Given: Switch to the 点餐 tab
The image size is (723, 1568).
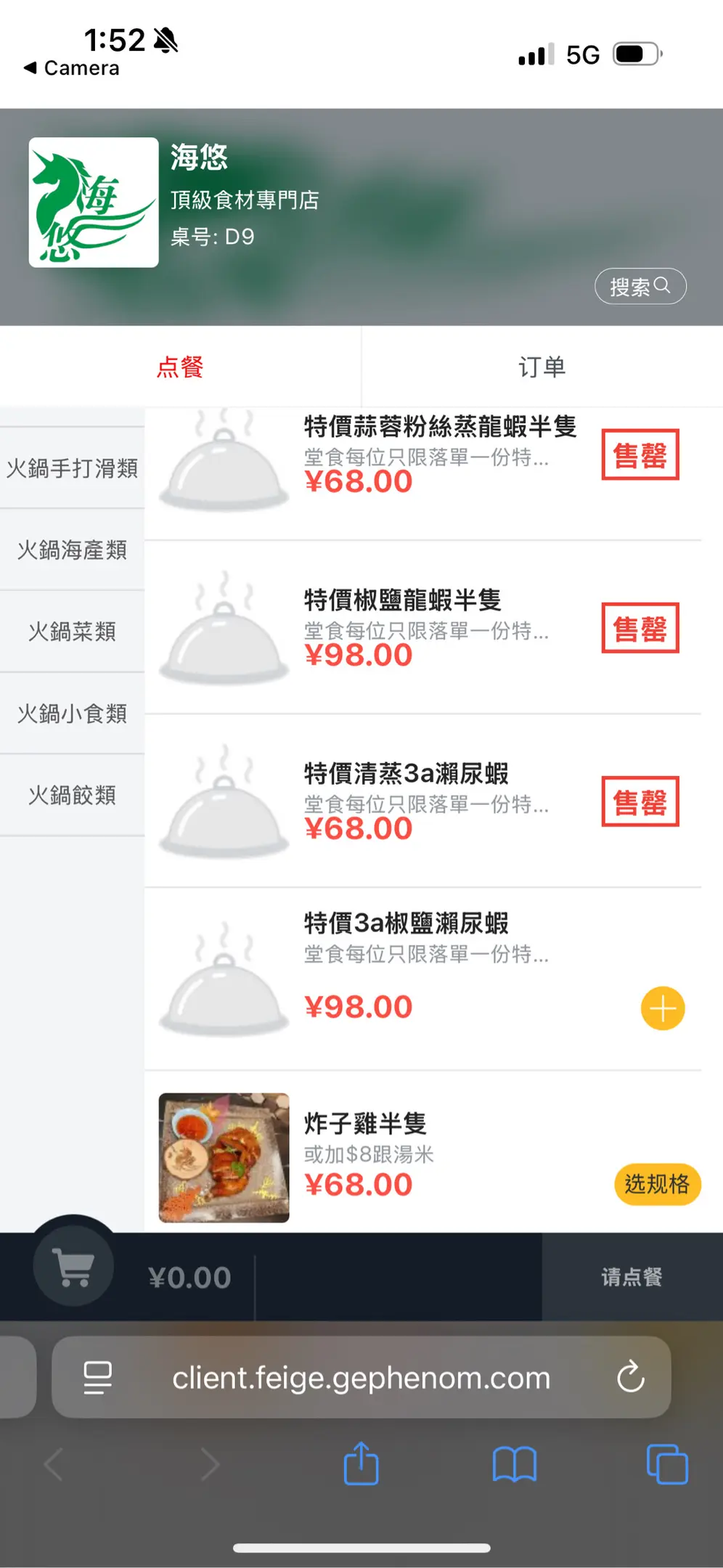Looking at the screenshot, I should [180, 367].
